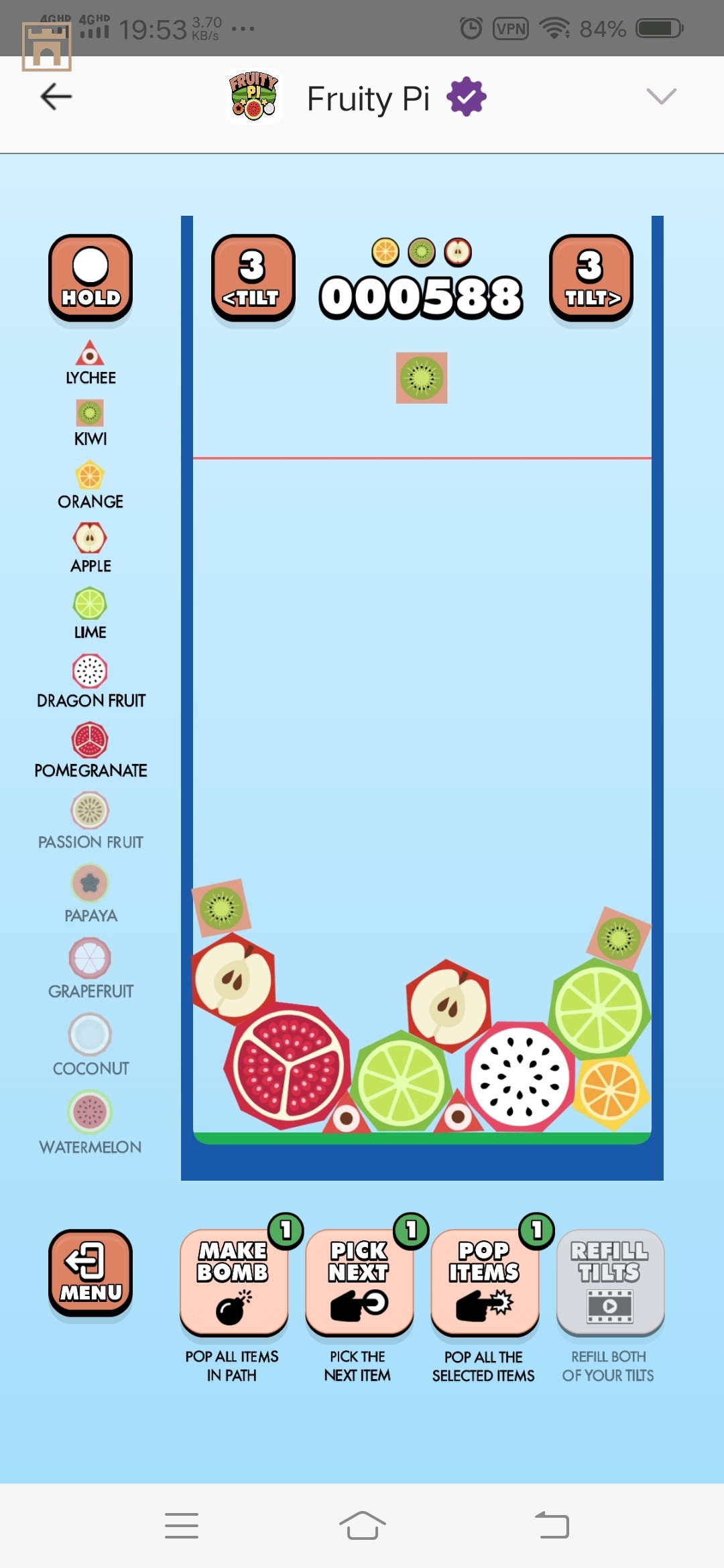Use the Make Bomb power-up

(x=233, y=1281)
